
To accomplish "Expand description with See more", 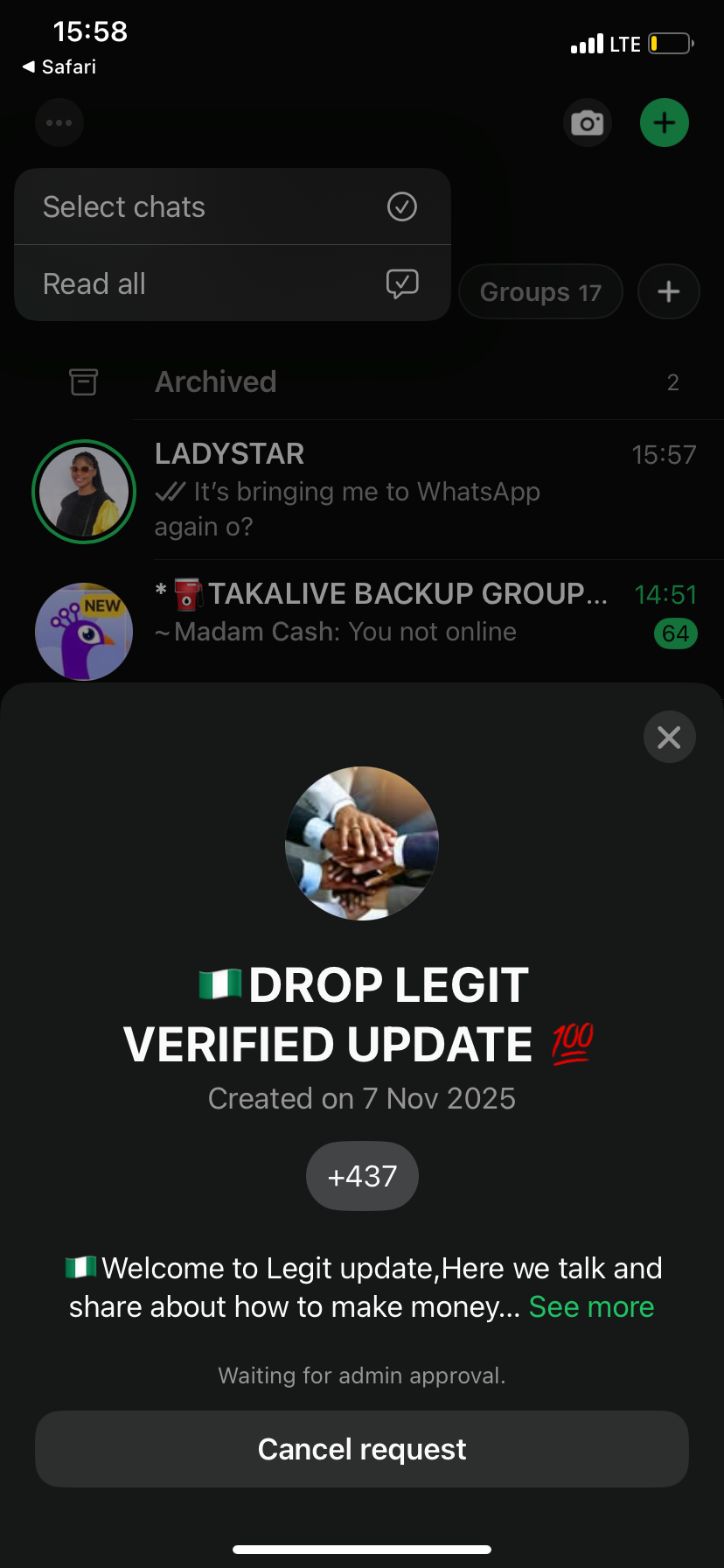I will pyautogui.click(x=591, y=1307).
